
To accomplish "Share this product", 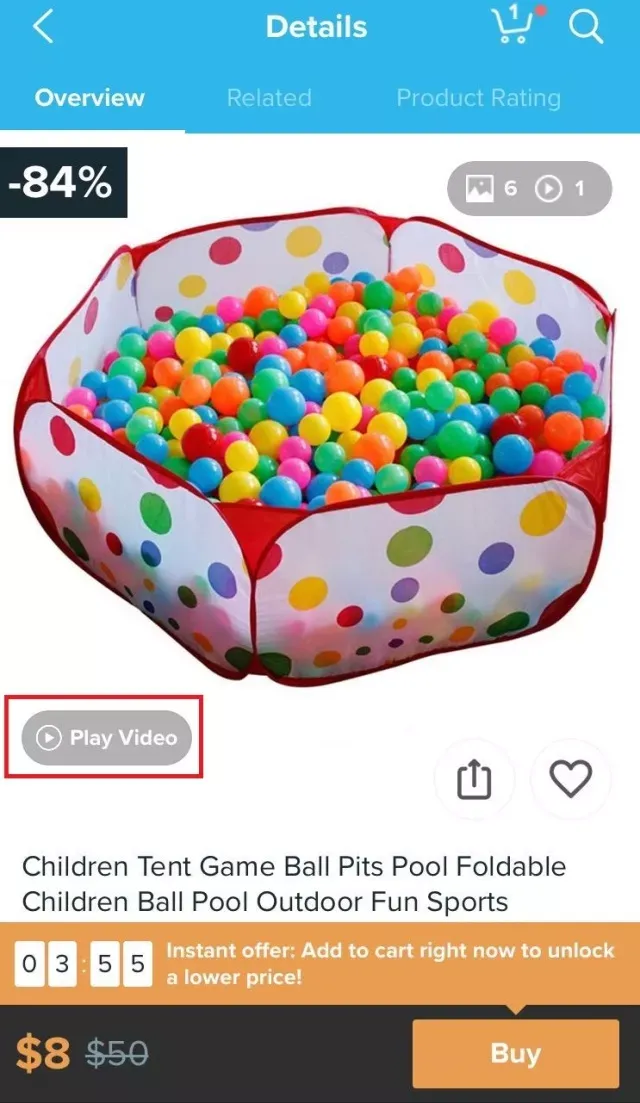I will pos(475,779).
